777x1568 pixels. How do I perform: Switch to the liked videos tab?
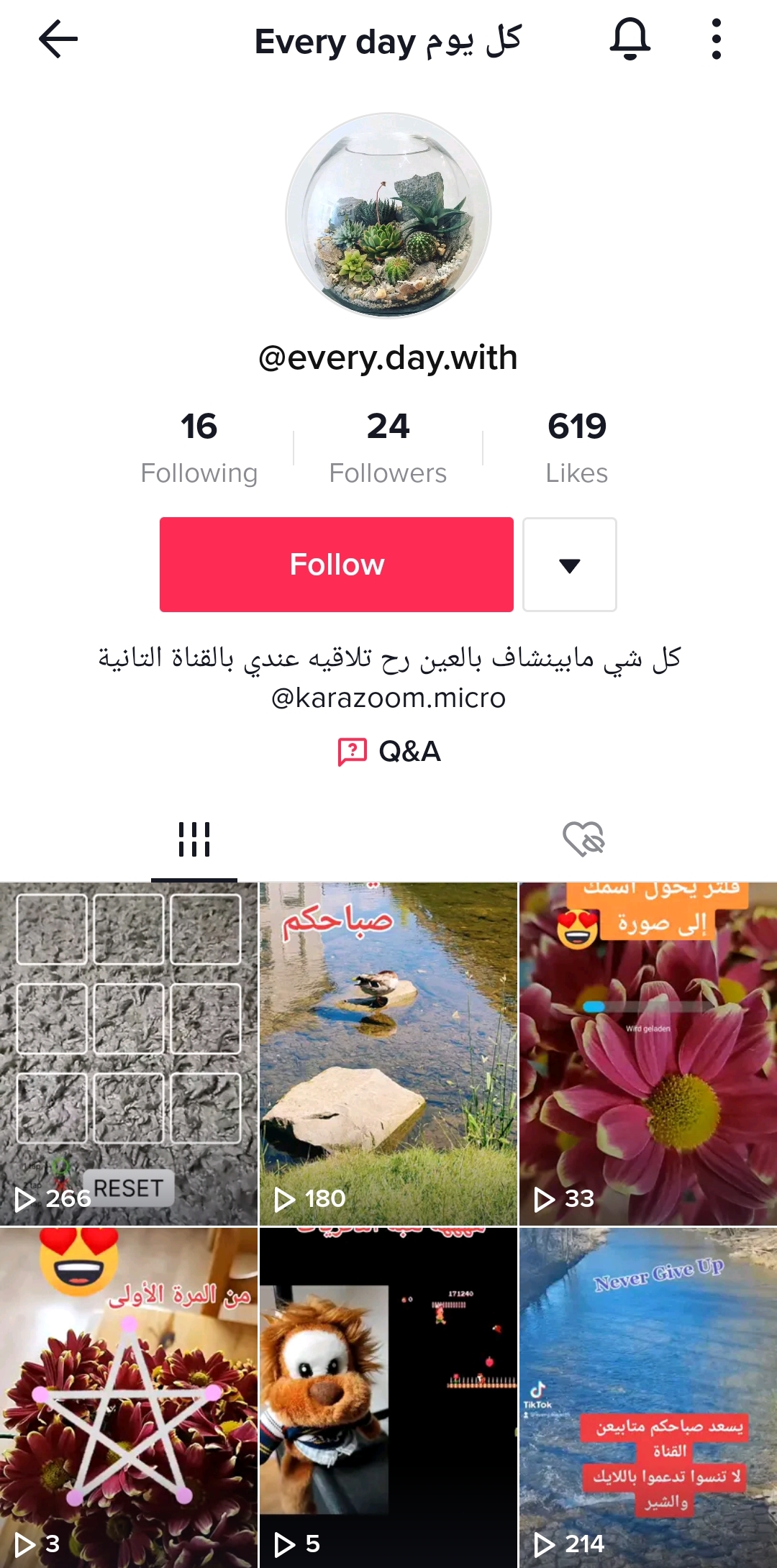[583, 839]
